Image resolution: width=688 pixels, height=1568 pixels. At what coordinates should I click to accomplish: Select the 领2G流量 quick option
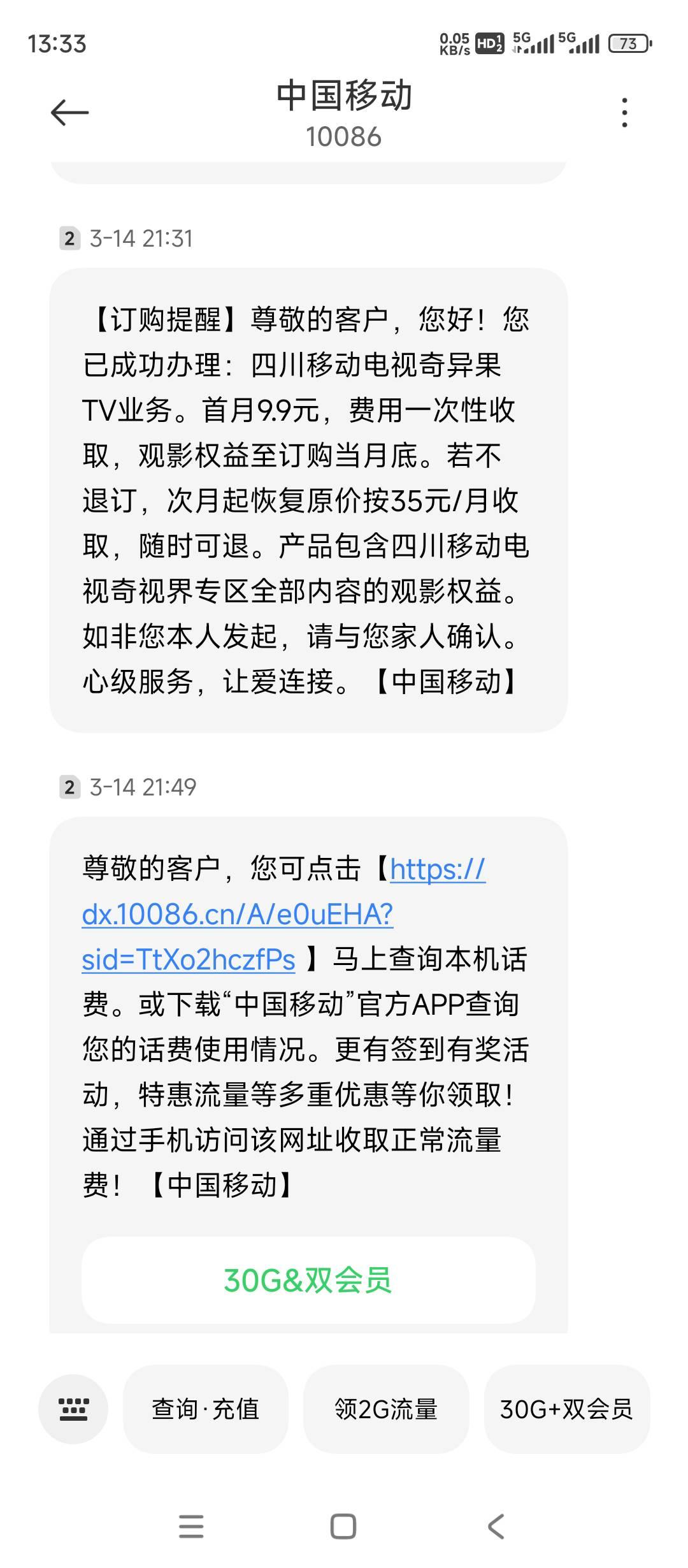[x=386, y=1409]
